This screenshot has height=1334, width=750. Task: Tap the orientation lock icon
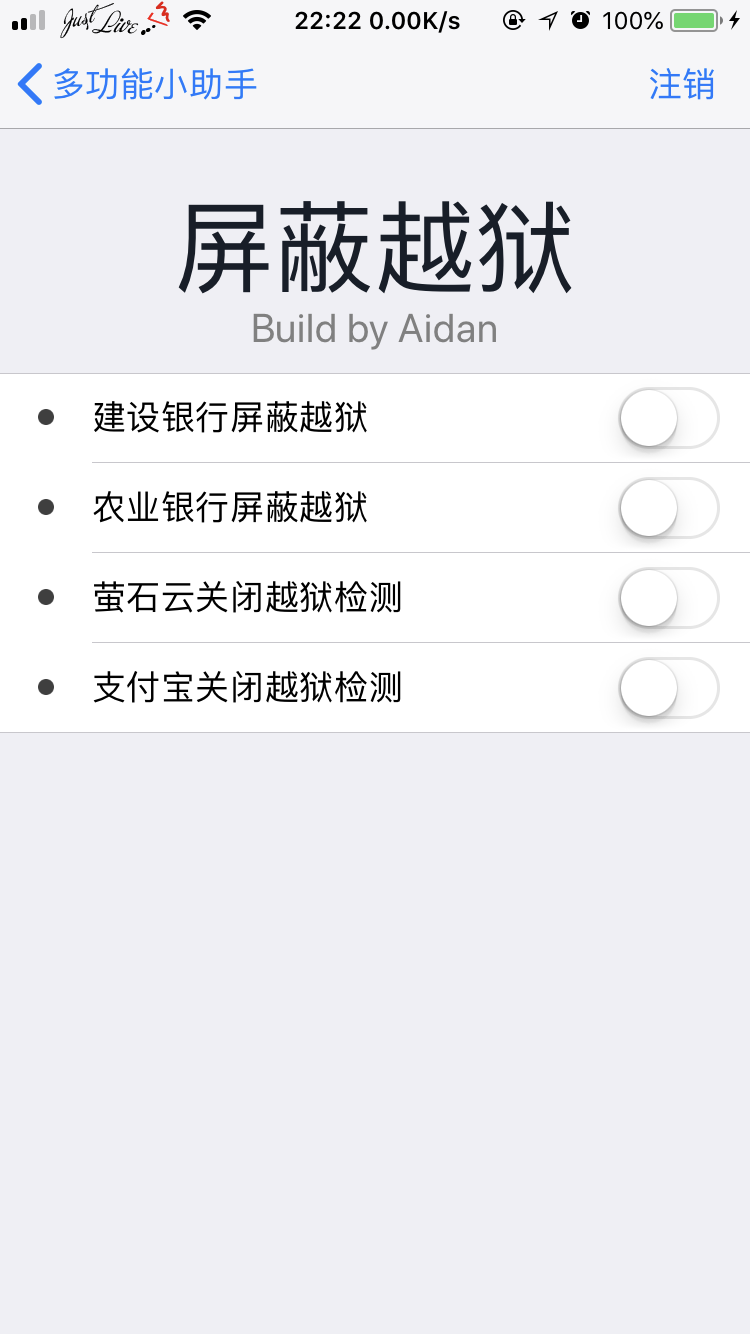[512, 20]
